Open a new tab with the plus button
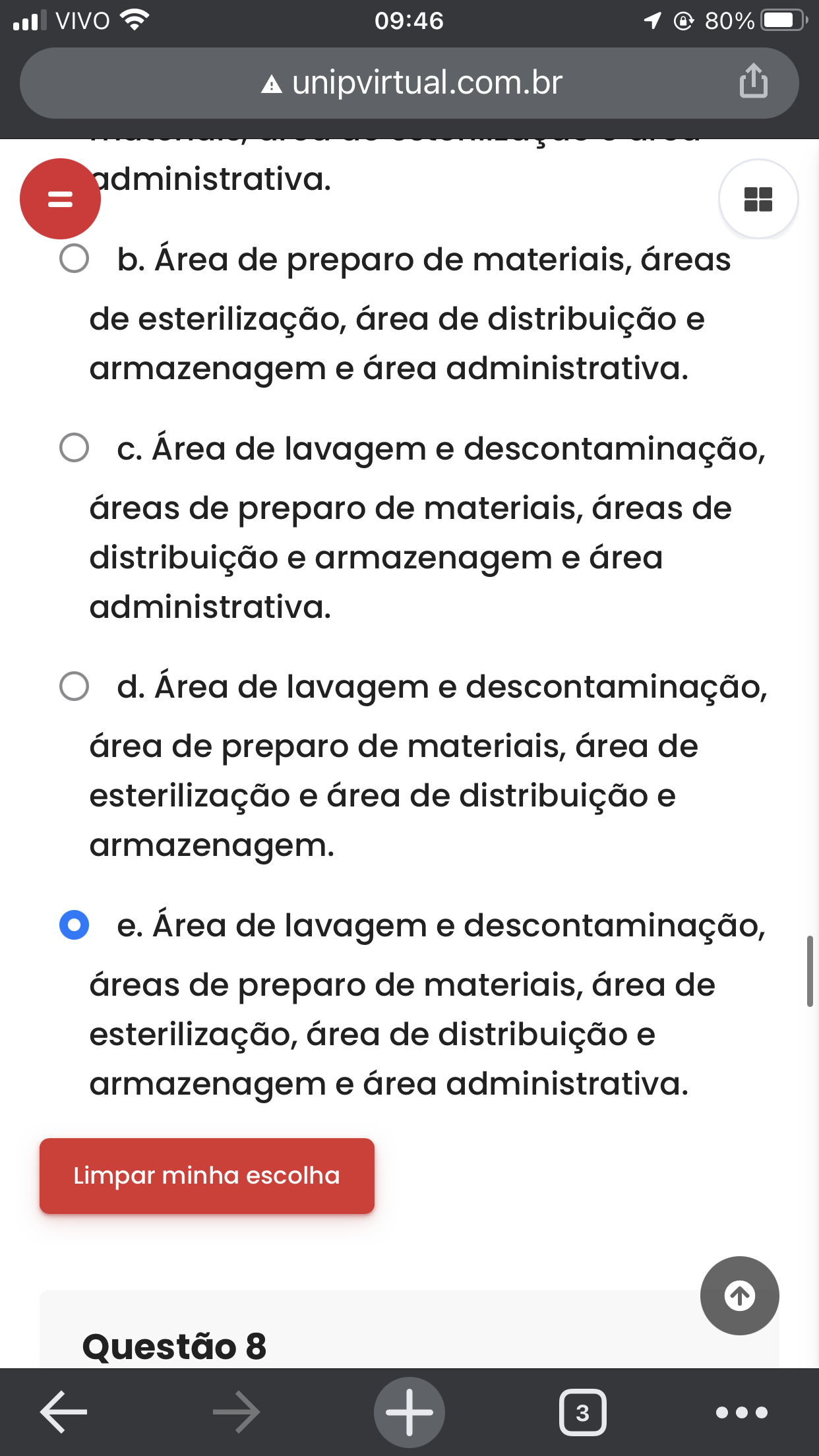 point(409,1412)
